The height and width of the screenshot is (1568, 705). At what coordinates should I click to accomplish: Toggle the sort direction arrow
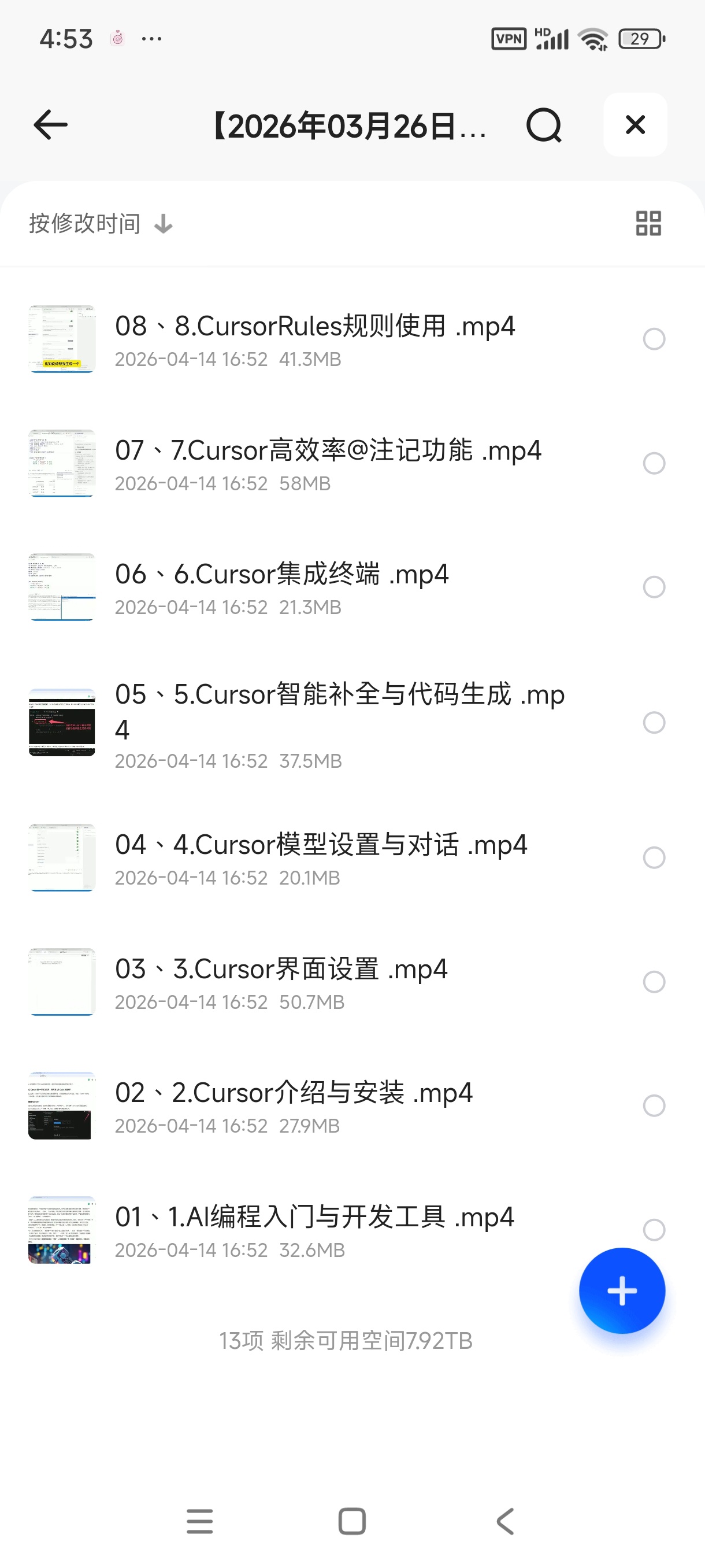[x=162, y=224]
